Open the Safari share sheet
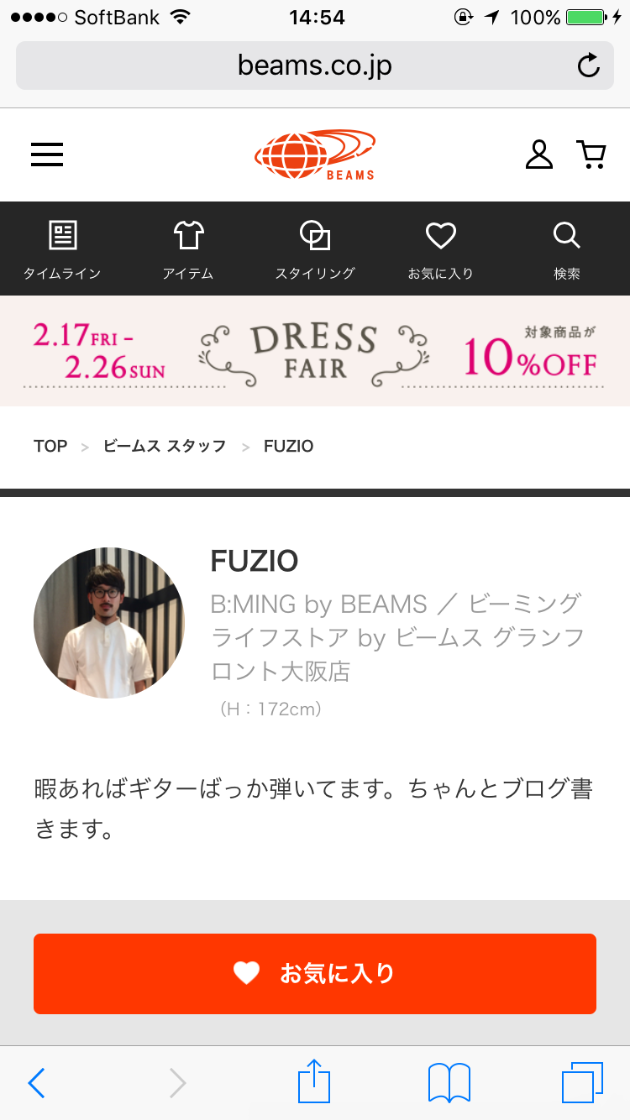This screenshot has width=630, height=1120. point(314,1082)
